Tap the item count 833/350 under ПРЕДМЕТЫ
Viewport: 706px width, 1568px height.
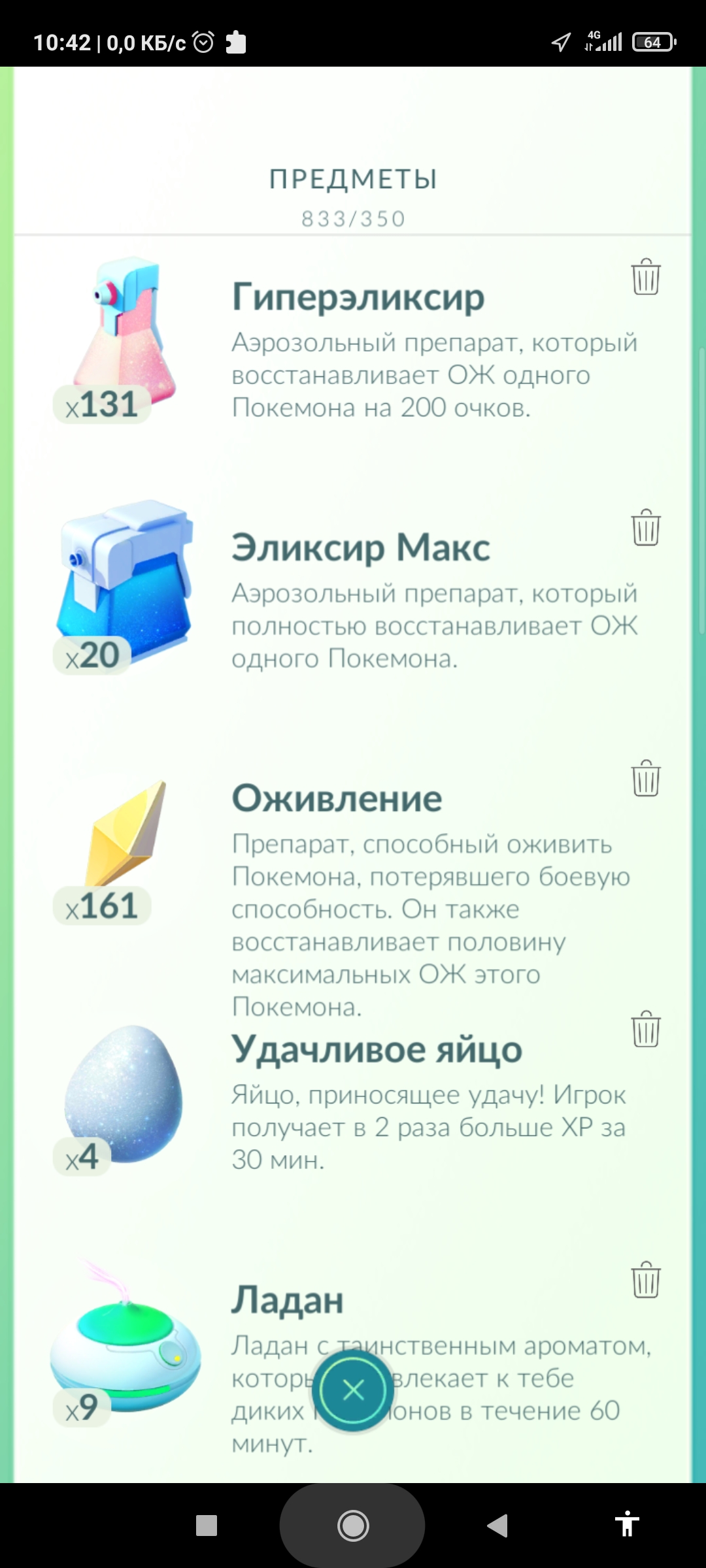click(353, 218)
